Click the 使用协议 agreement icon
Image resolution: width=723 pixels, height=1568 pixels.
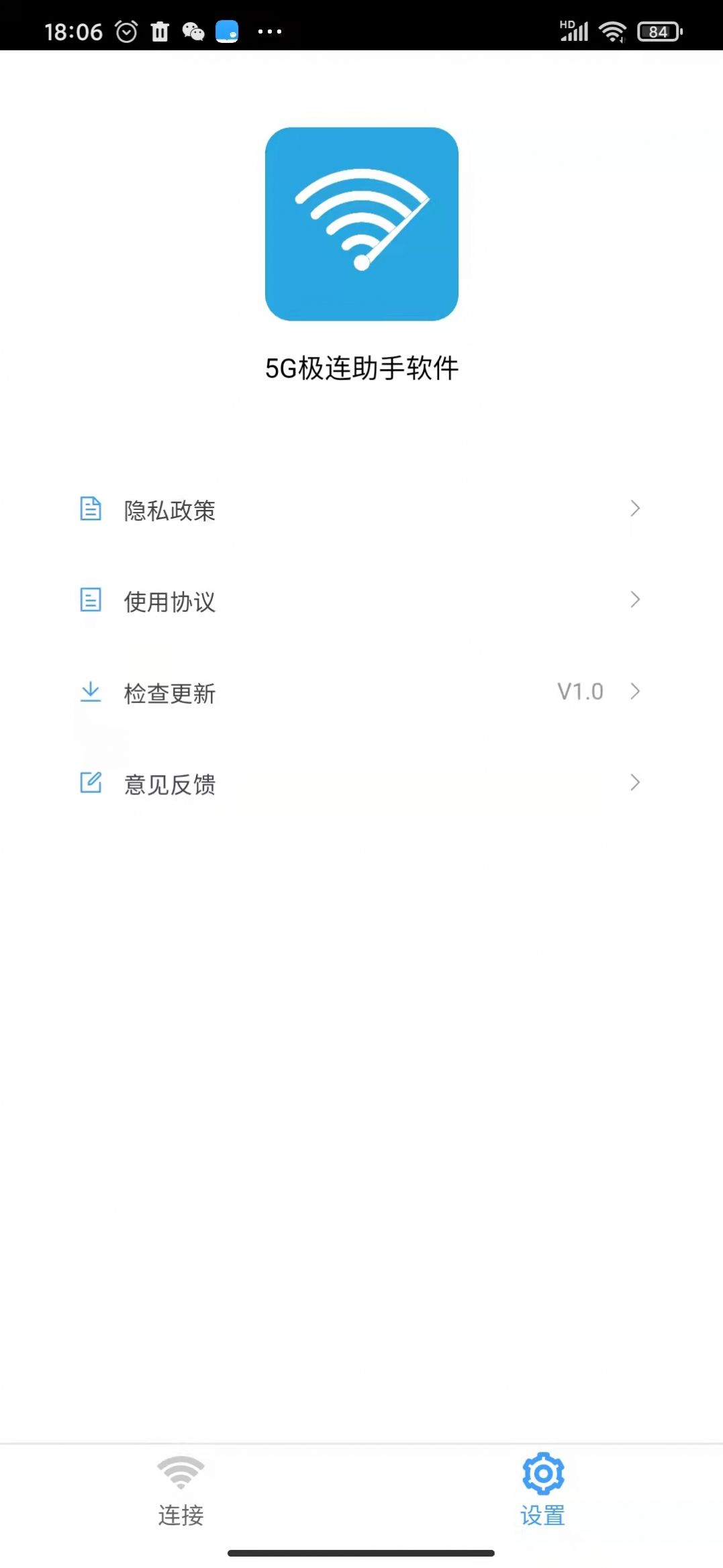(91, 601)
